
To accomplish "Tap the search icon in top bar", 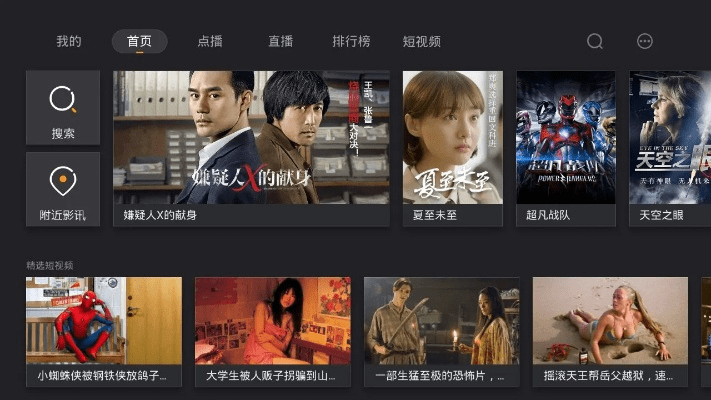I will pos(595,41).
